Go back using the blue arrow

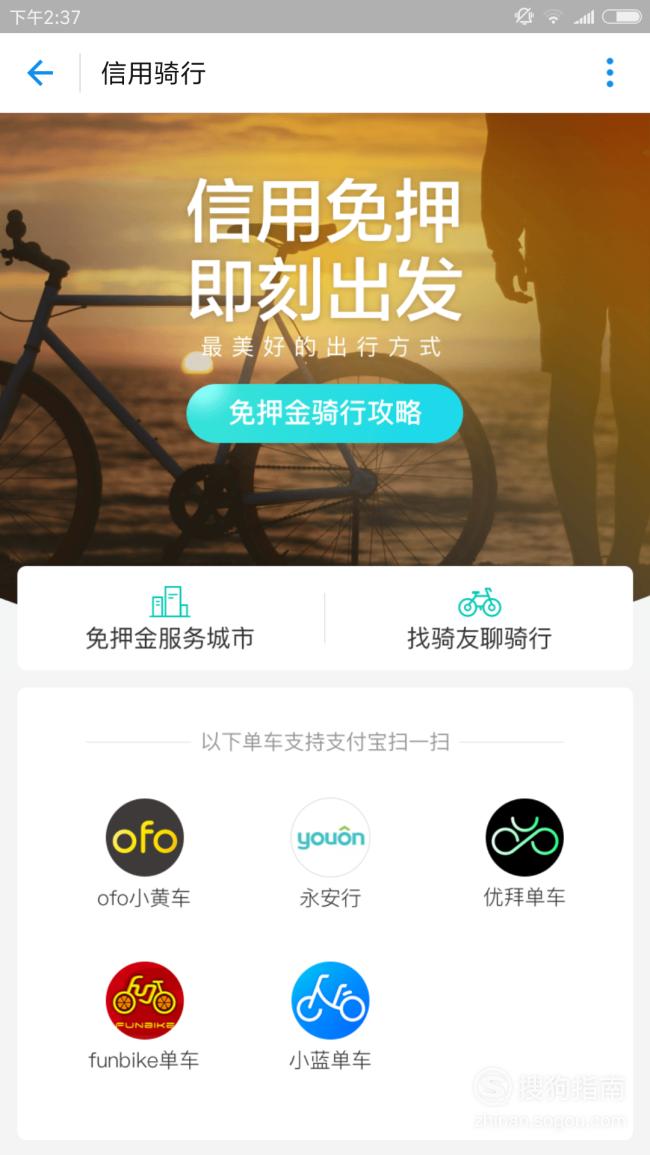point(40,73)
